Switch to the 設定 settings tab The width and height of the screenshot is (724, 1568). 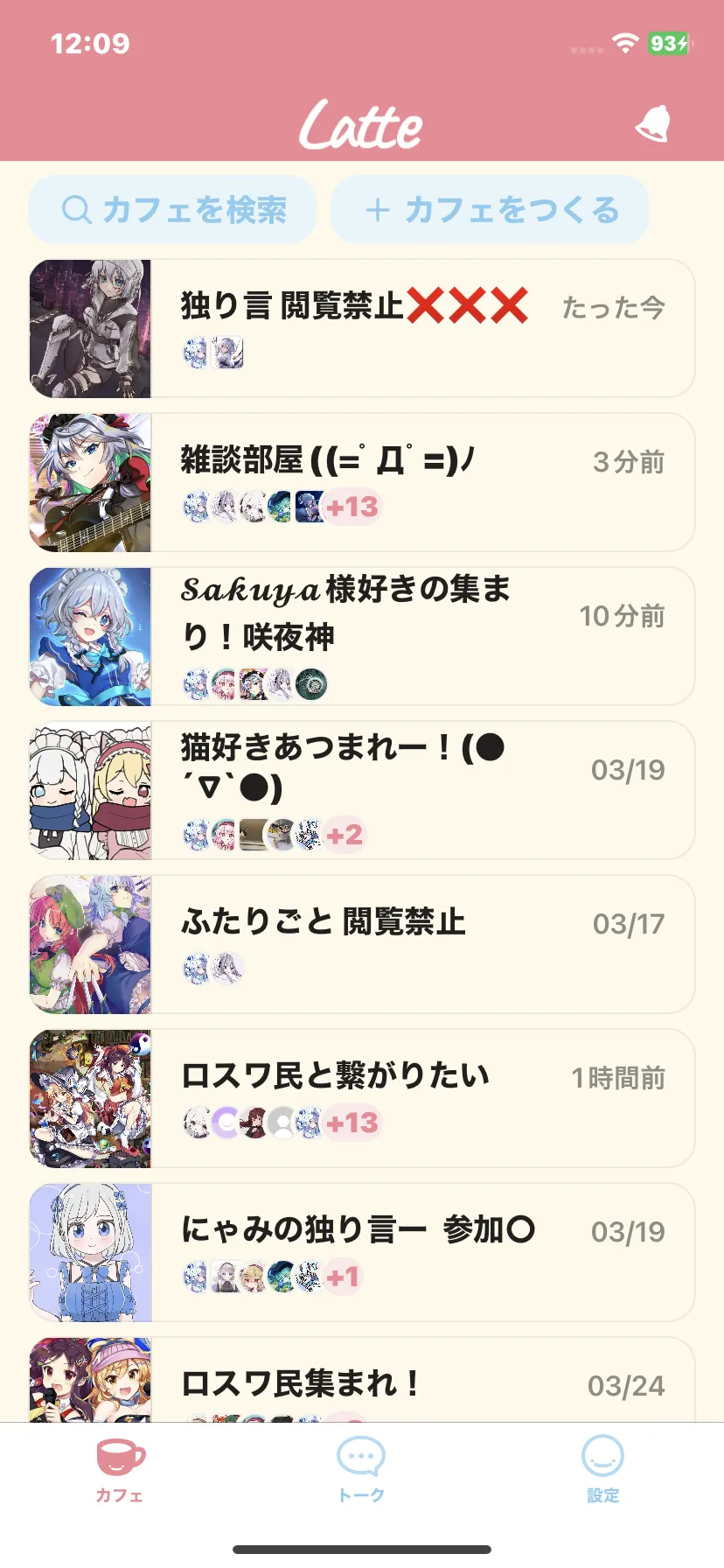pos(602,1469)
